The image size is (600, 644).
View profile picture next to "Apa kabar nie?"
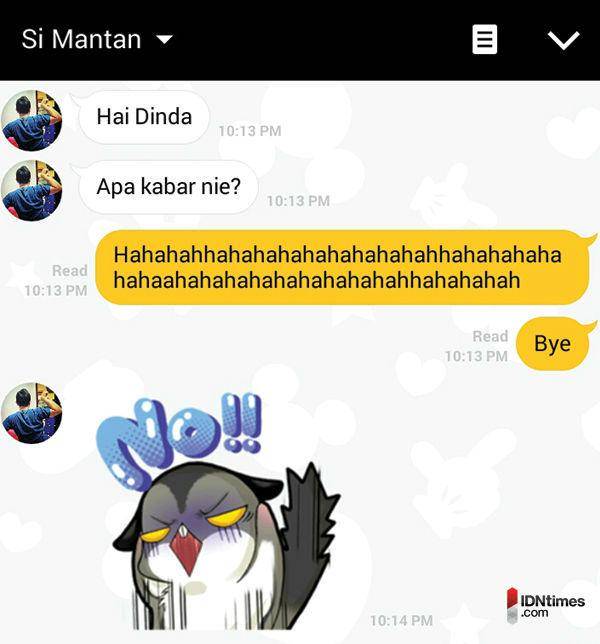click(32, 190)
